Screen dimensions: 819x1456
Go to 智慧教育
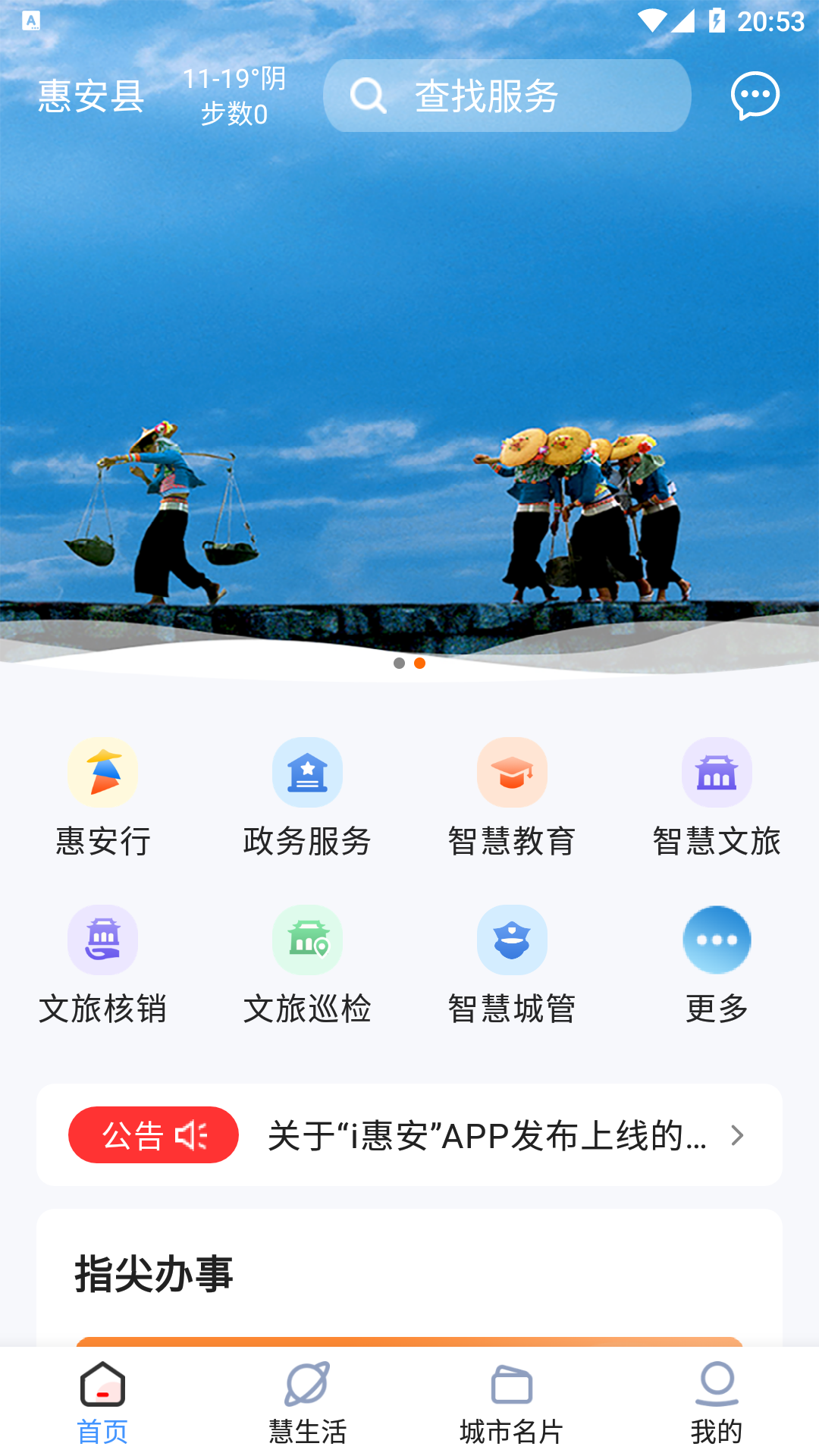click(512, 796)
